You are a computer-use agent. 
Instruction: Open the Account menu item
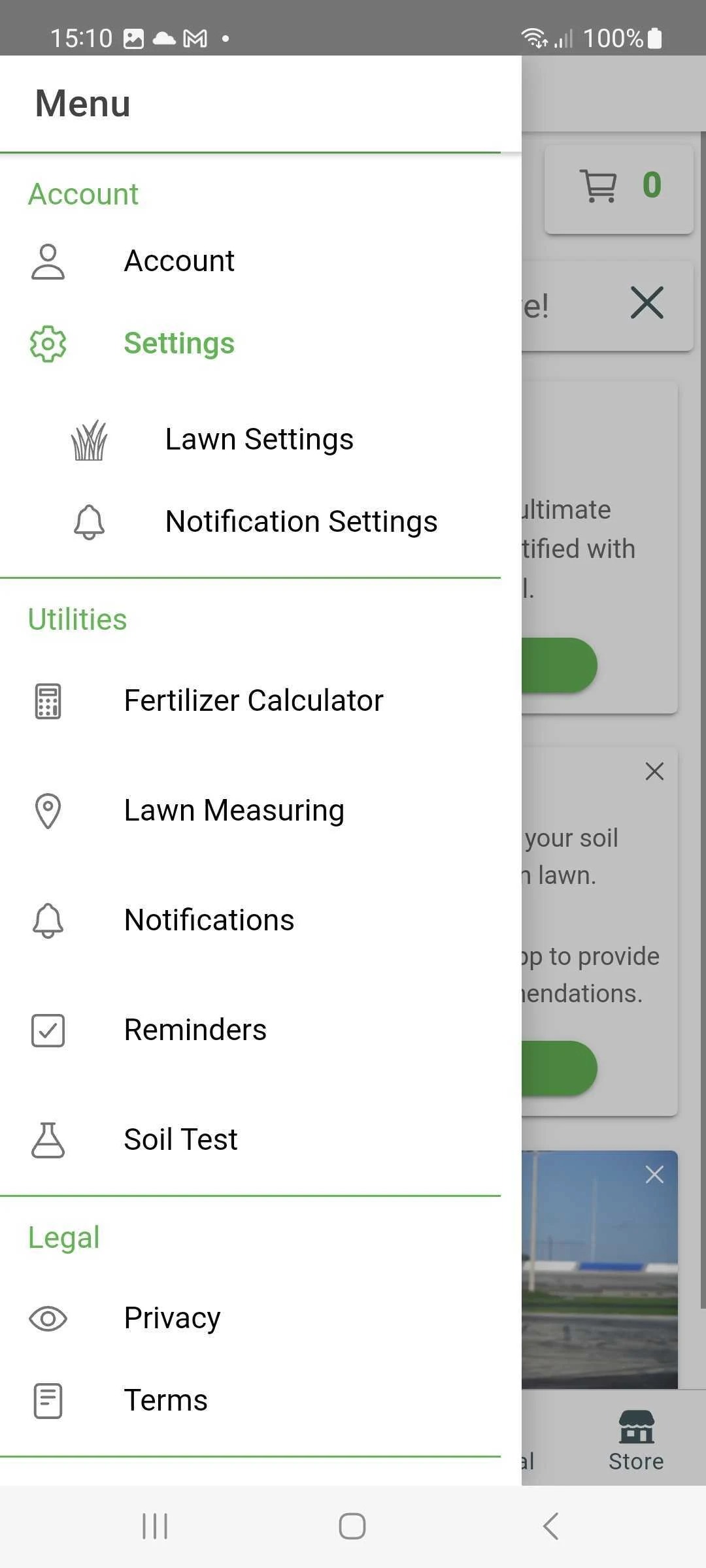click(x=250, y=261)
